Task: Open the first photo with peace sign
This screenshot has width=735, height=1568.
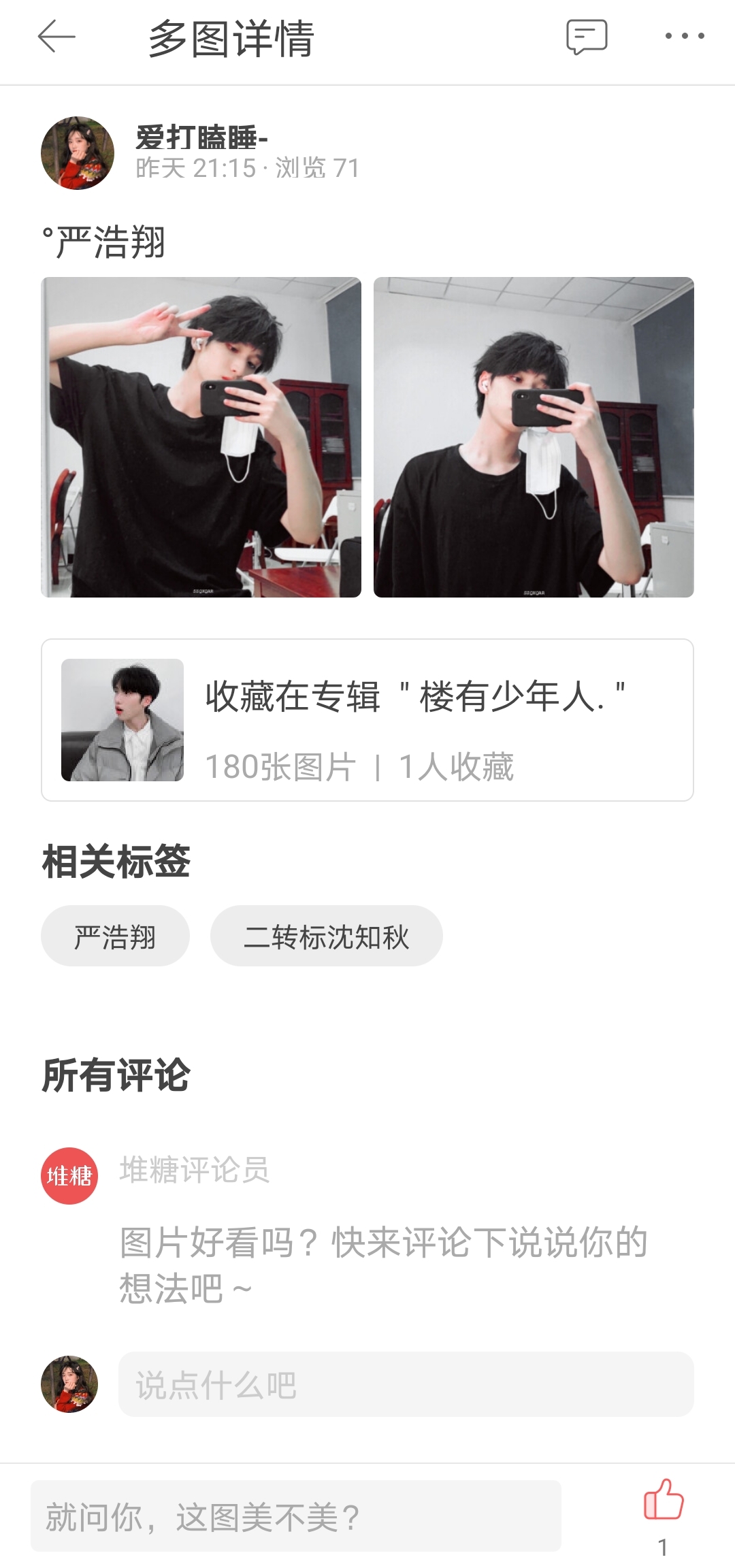Action: (x=201, y=437)
